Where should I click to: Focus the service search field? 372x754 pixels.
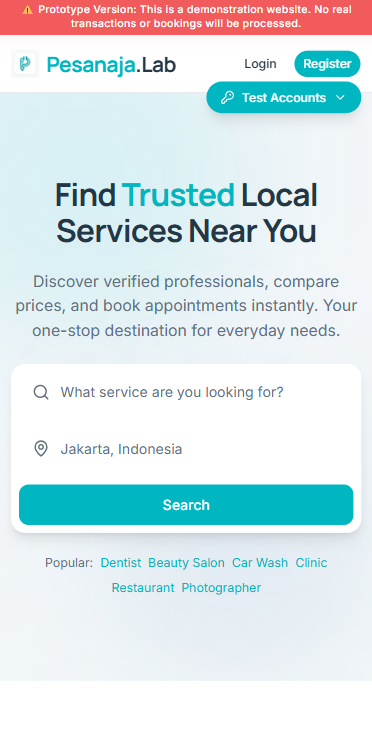point(186,392)
